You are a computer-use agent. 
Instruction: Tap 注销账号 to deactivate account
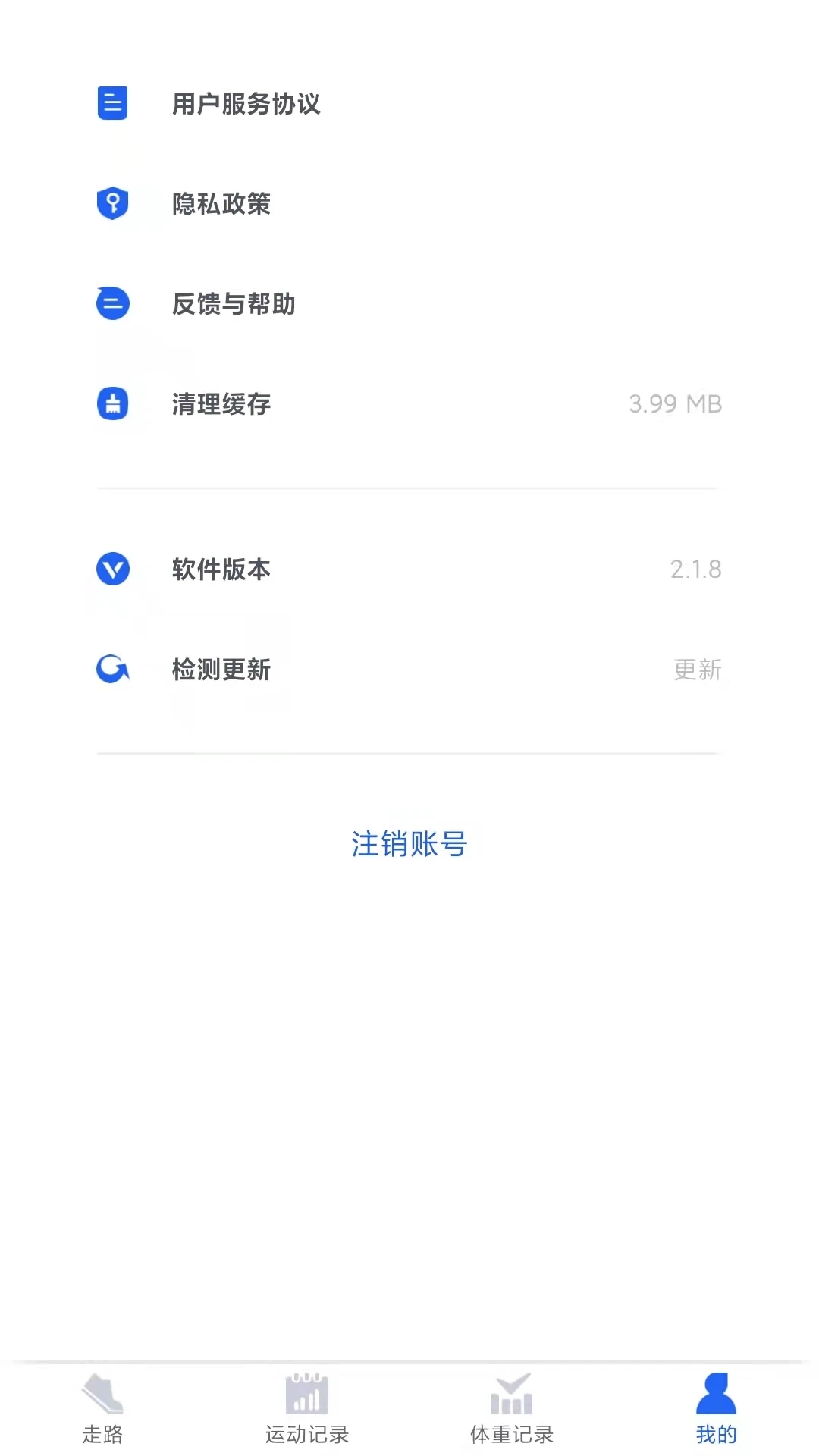[409, 844]
